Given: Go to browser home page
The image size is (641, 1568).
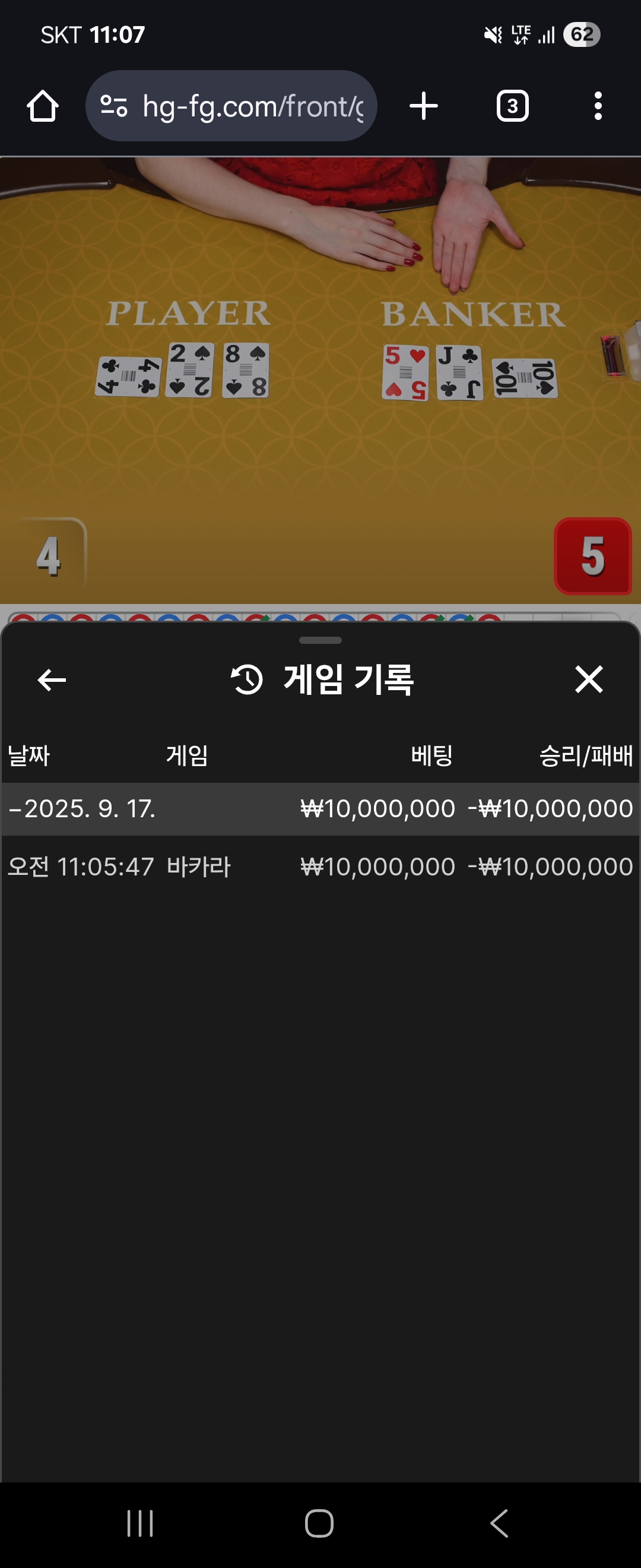Looking at the screenshot, I should (x=43, y=106).
